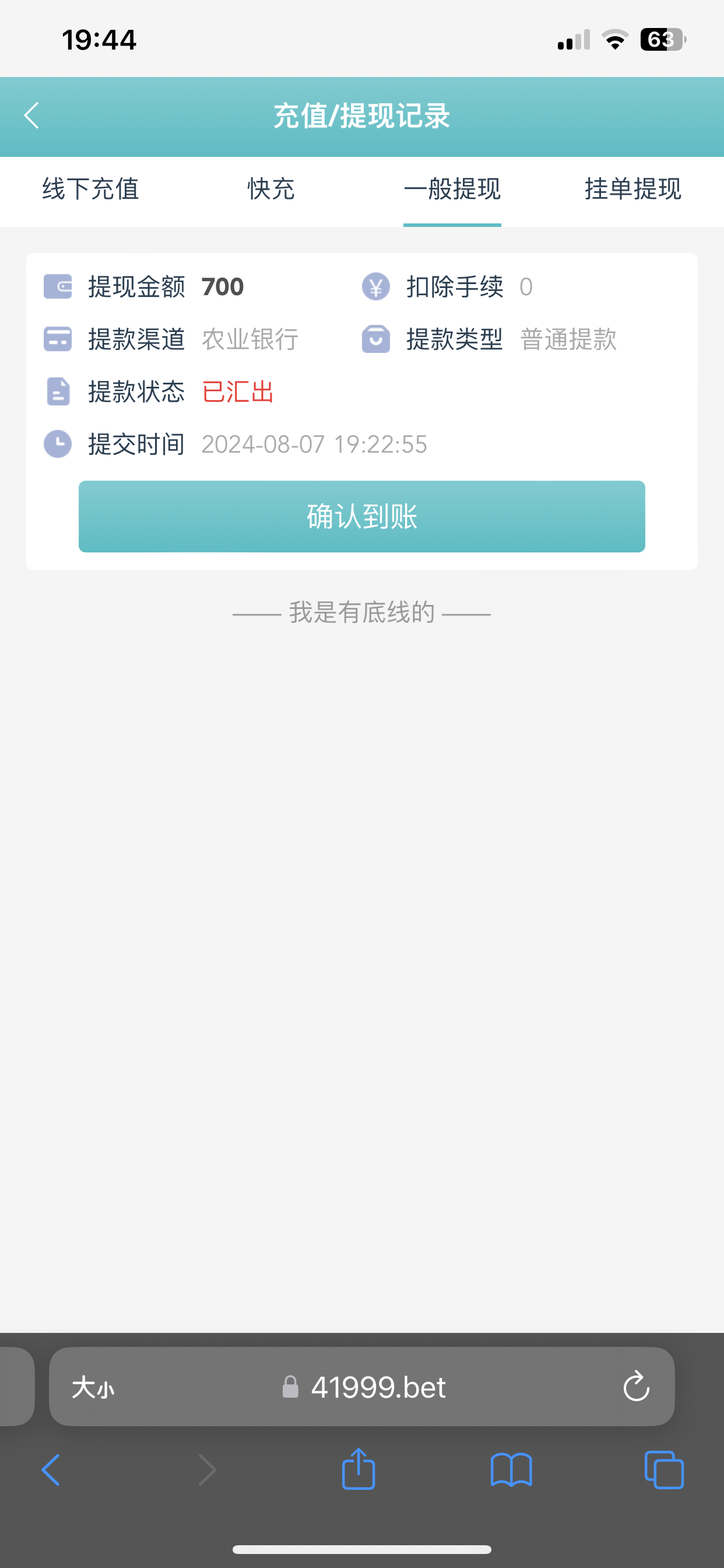Go back from the 充值/提现记录 page
The width and height of the screenshot is (724, 1568).
point(31,116)
